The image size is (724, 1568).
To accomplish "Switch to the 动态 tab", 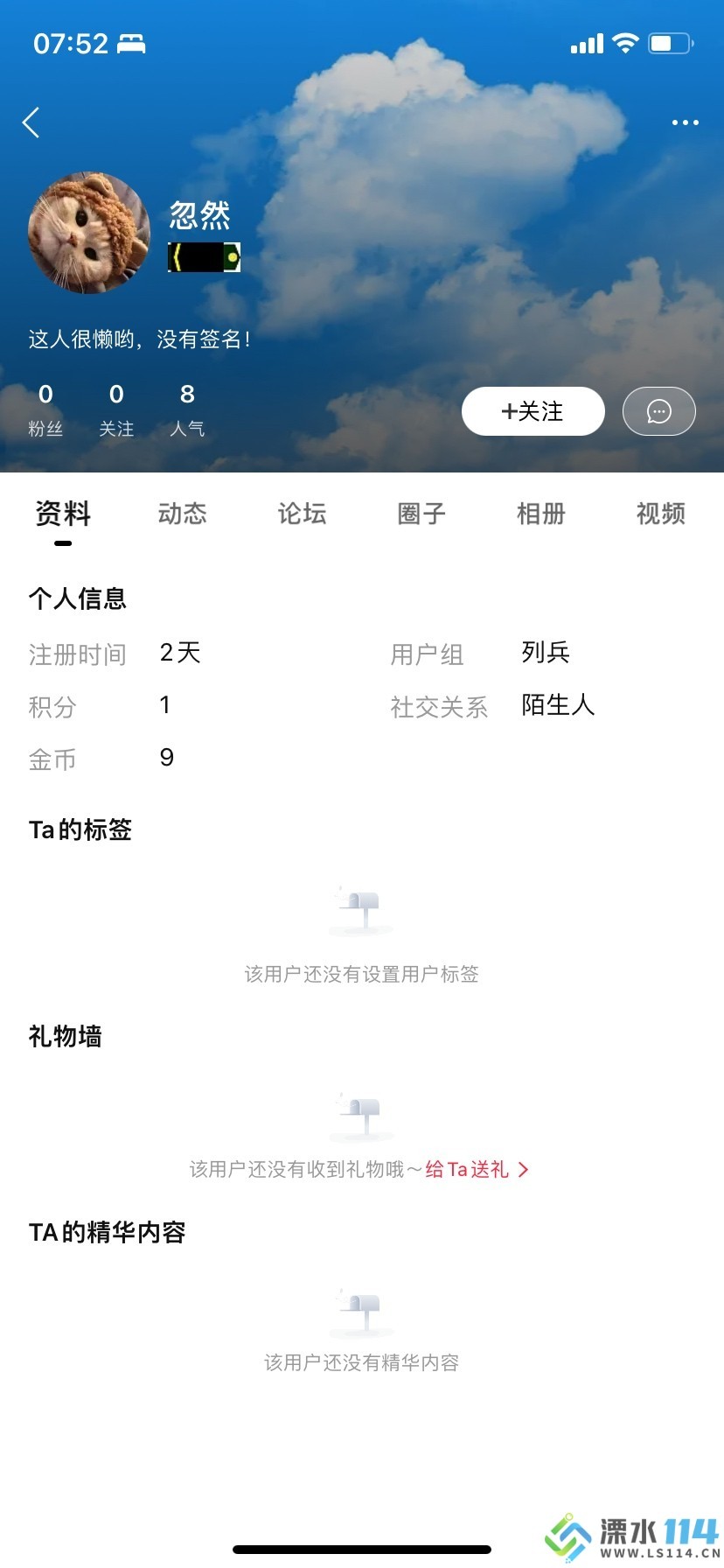I will pyautogui.click(x=182, y=514).
